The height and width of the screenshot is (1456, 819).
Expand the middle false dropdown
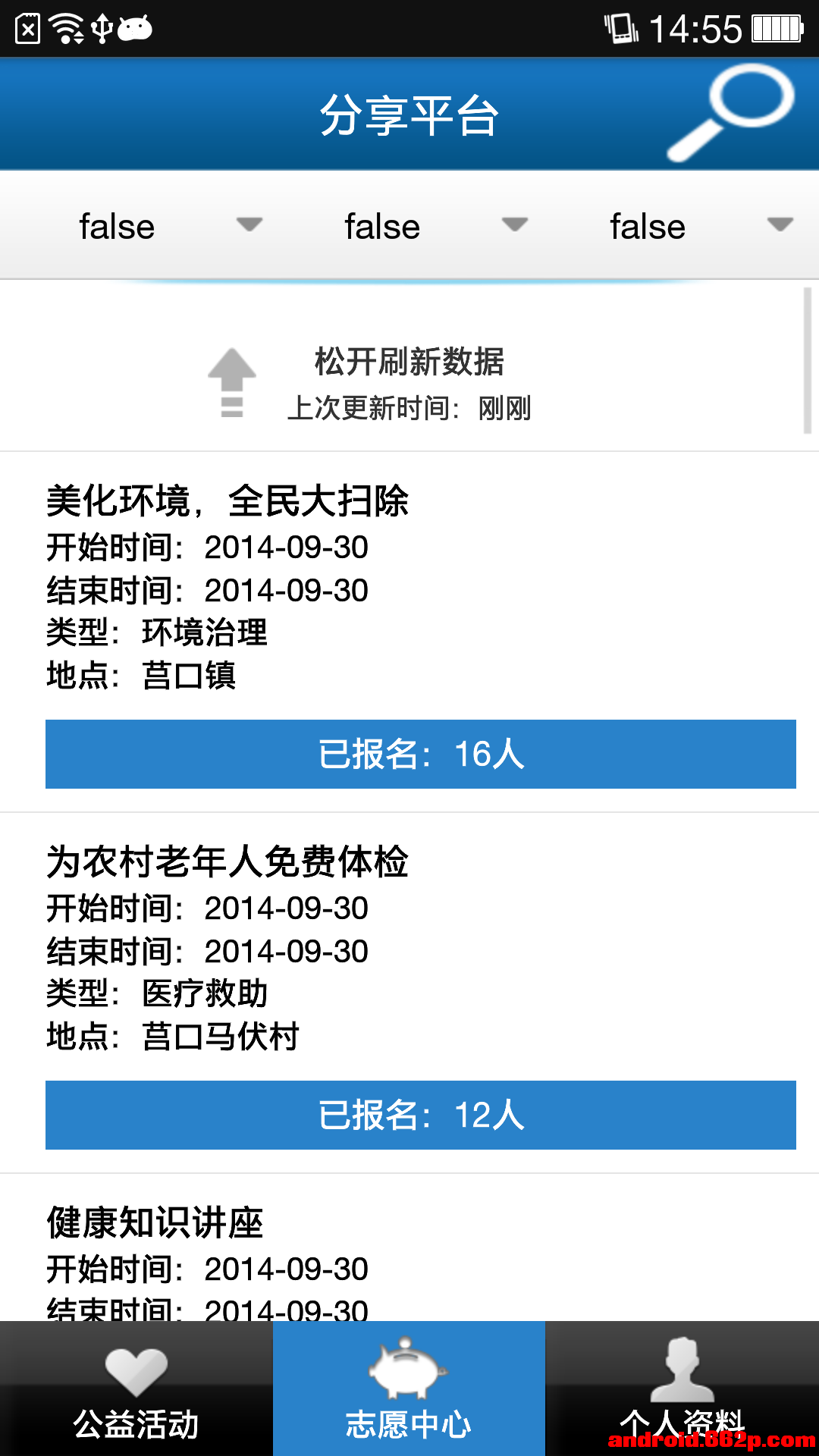pyautogui.click(x=409, y=226)
